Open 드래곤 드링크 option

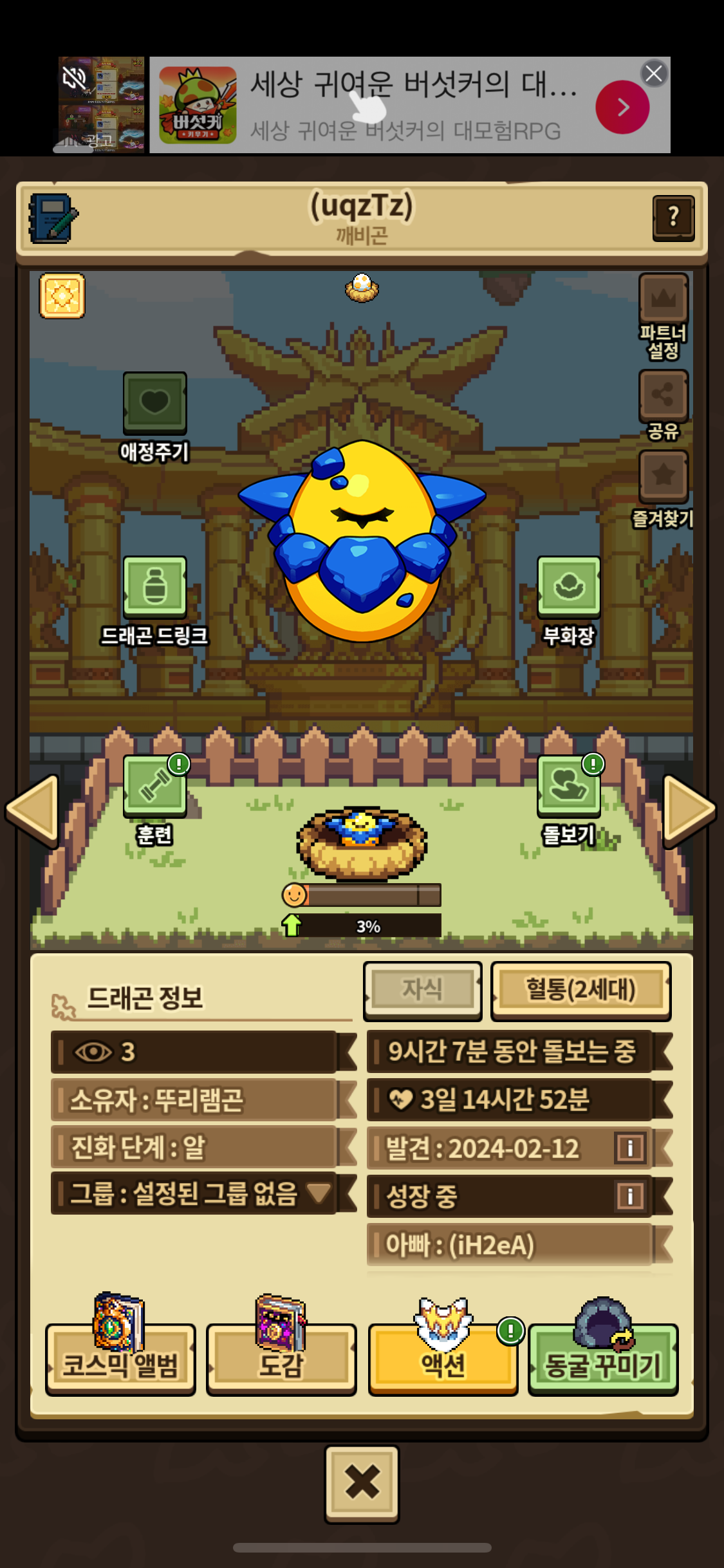tap(155, 586)
